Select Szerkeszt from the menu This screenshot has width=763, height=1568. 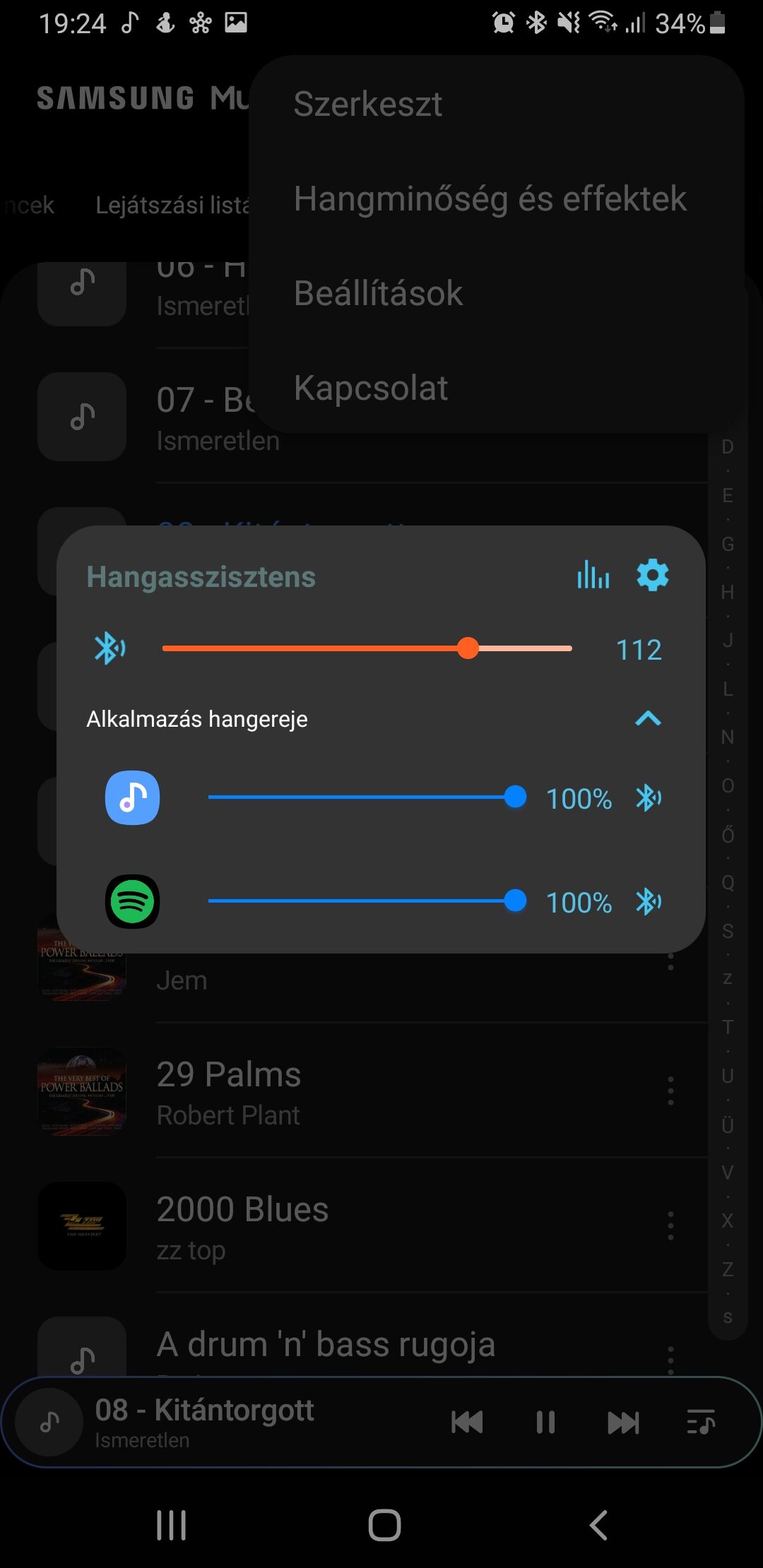click(x=367, y=105)
